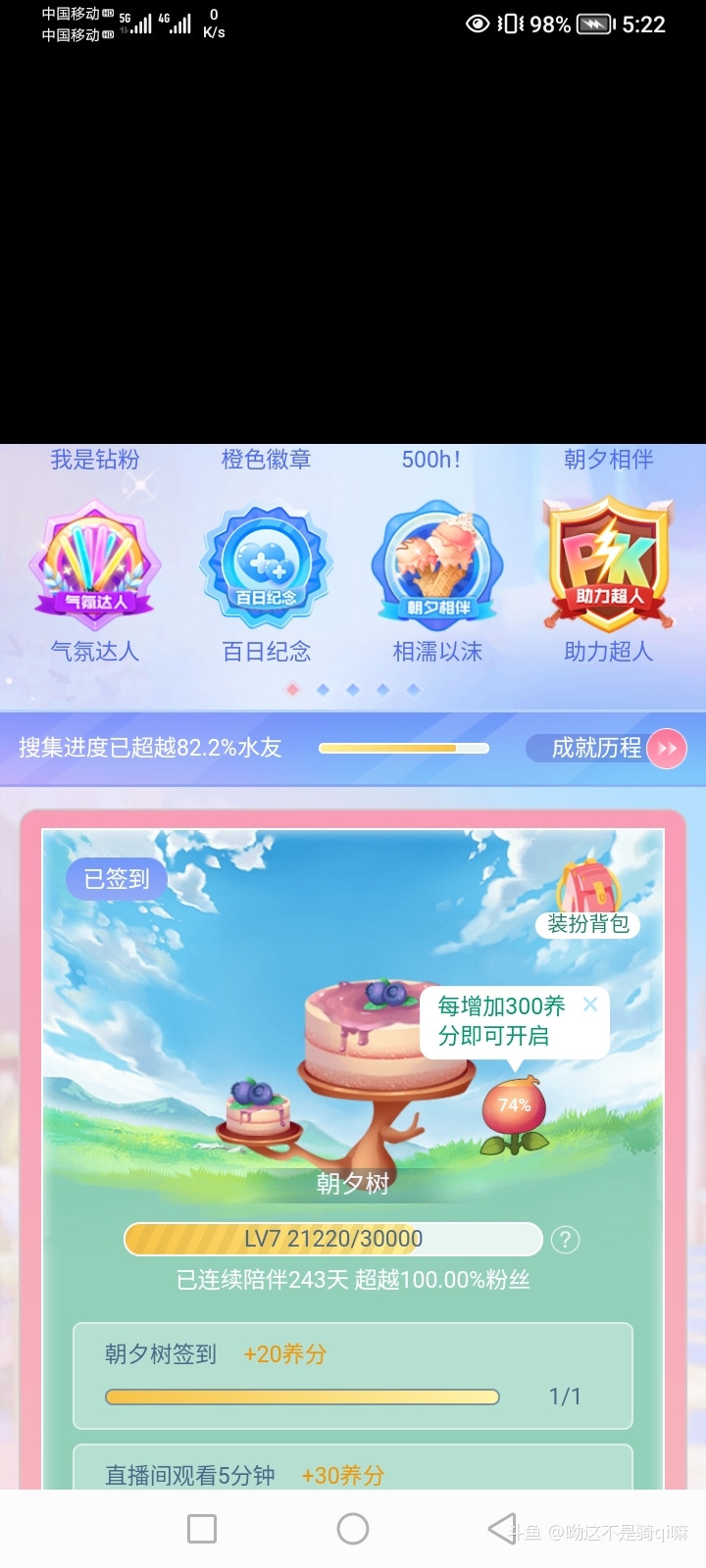The width and height of the screenshot is (706, 1568).
Task: Go to system home screen
Action: click(x=353, y=1529)
